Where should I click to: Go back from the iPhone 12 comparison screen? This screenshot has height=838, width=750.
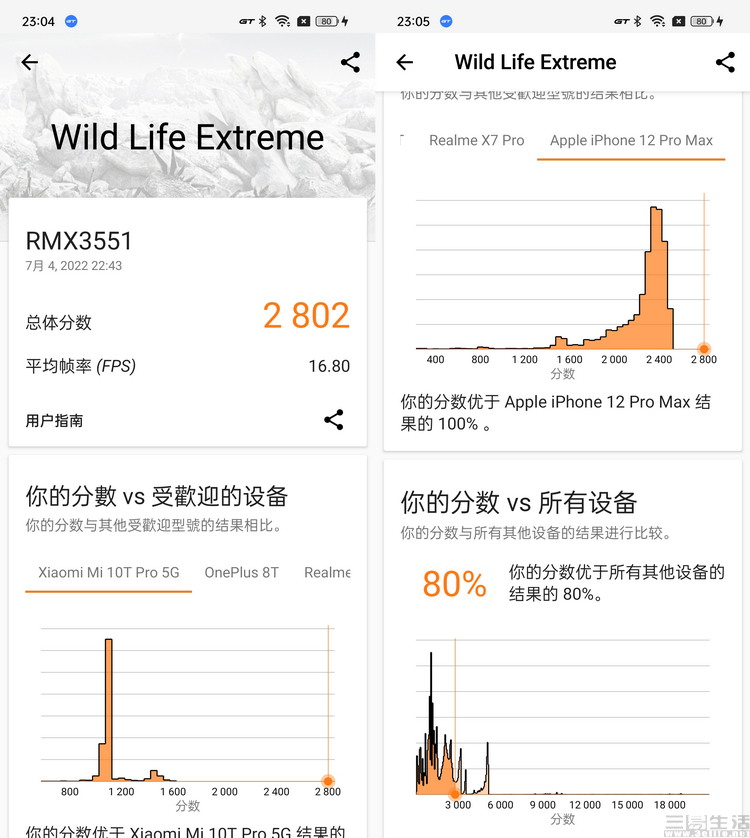pyautogui.click(x=404, y=62)
